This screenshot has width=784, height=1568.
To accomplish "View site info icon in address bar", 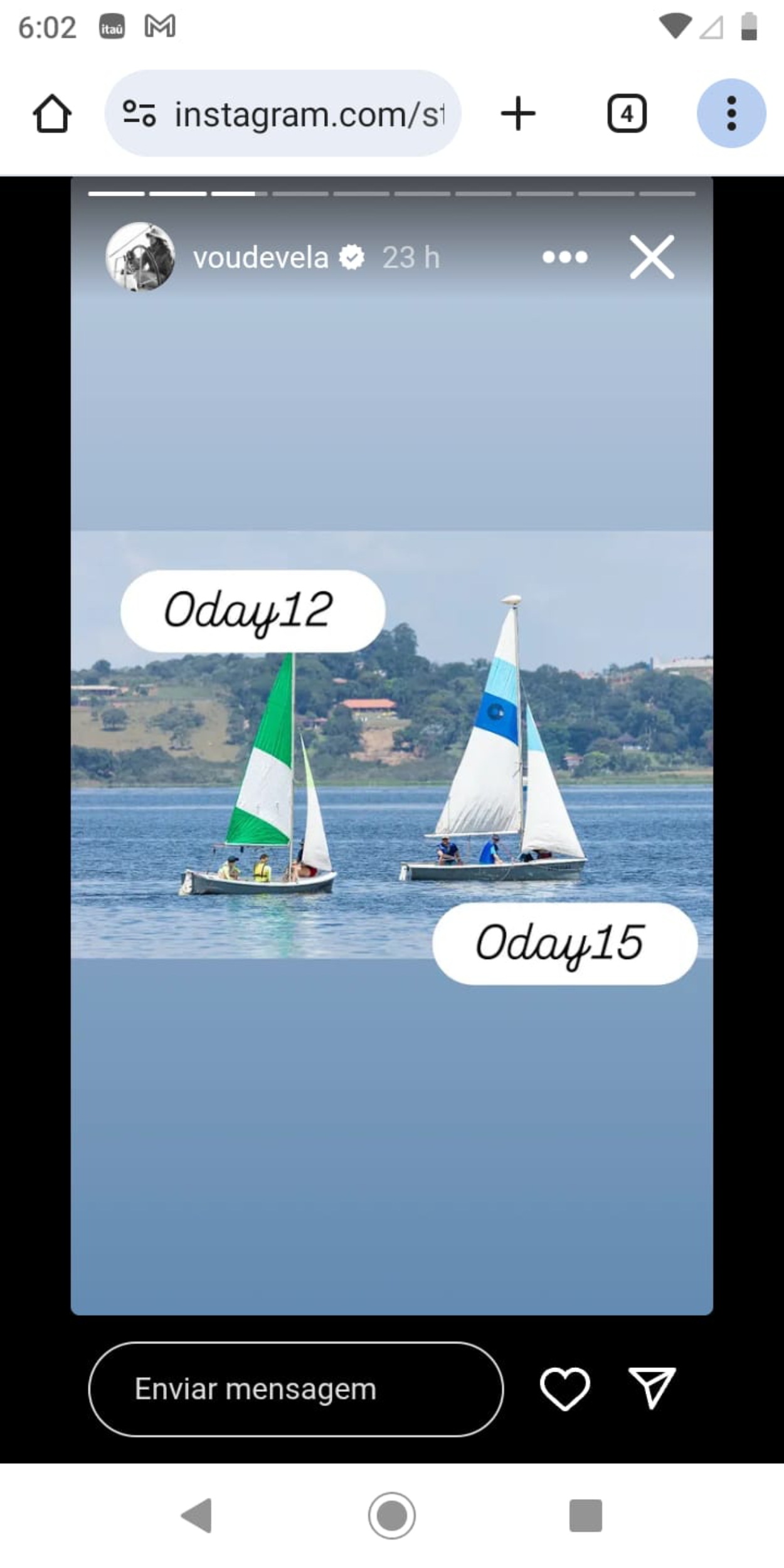I will 139,114.
